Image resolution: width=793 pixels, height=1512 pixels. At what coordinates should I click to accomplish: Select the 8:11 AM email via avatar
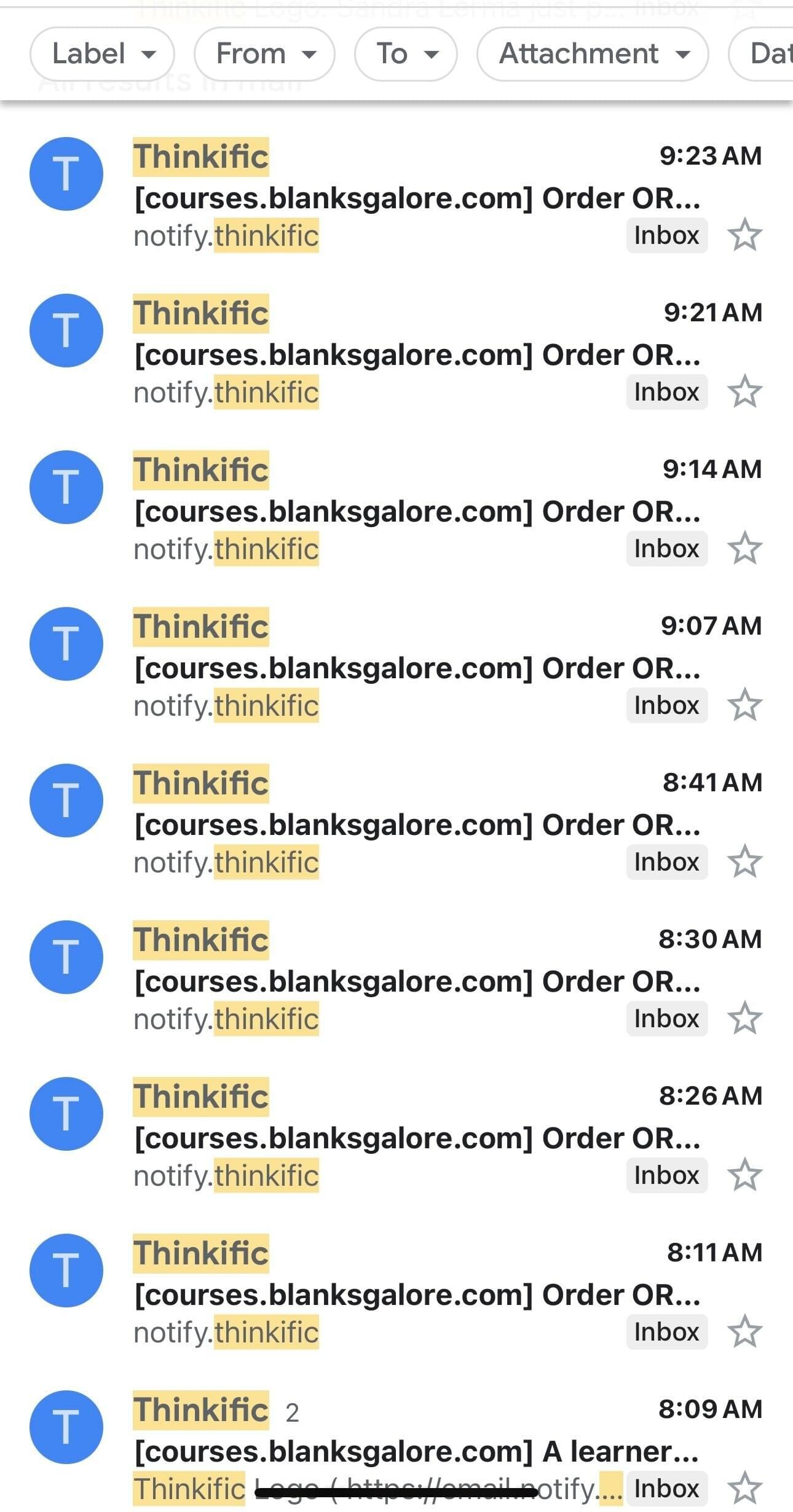click(66, 1270)
